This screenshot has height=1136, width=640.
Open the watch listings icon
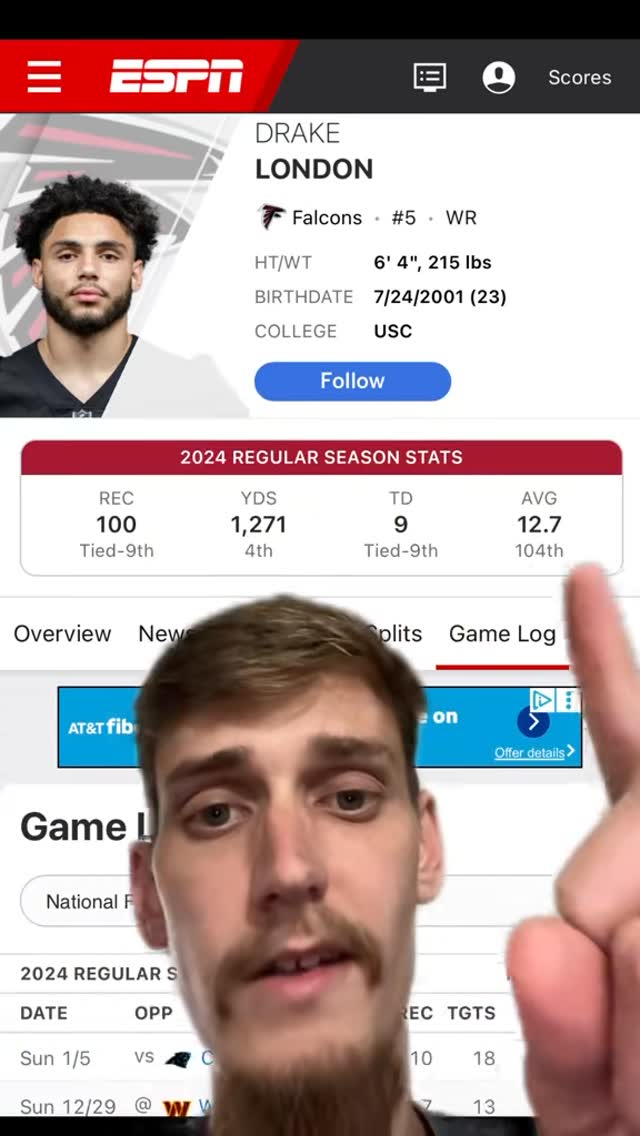(x=430, y=77)
